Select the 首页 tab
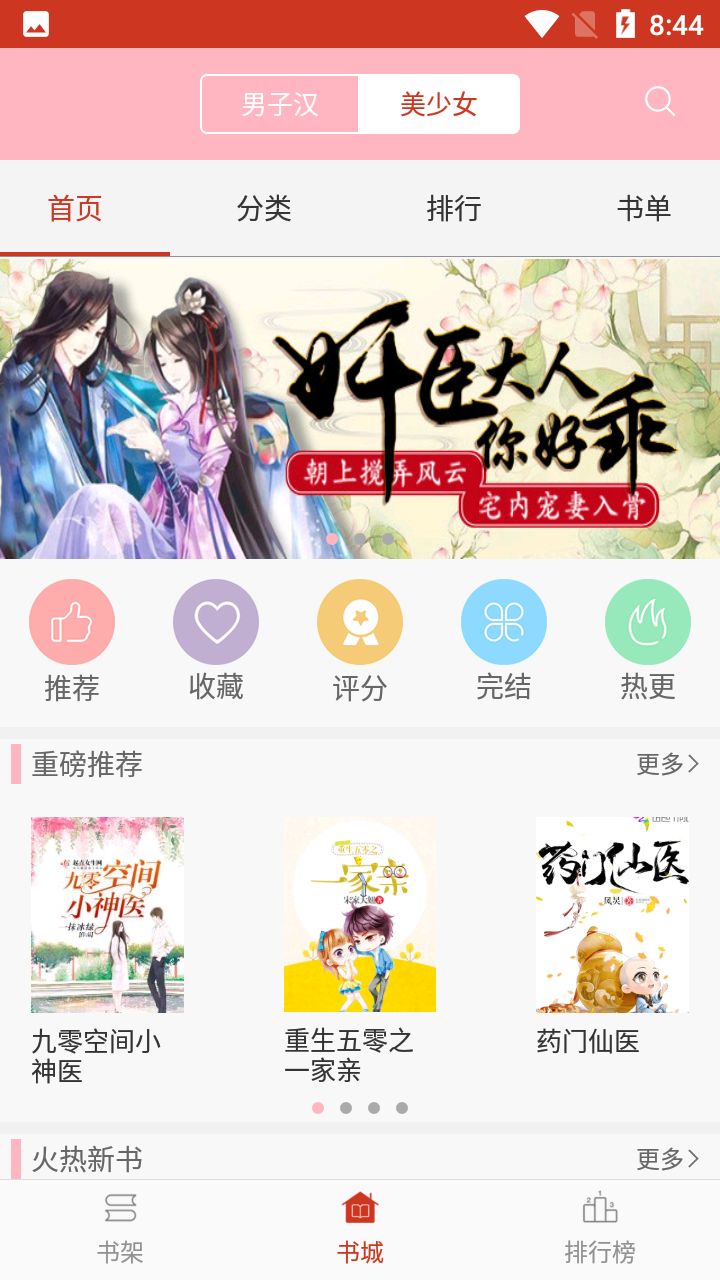 coord(75,209)
